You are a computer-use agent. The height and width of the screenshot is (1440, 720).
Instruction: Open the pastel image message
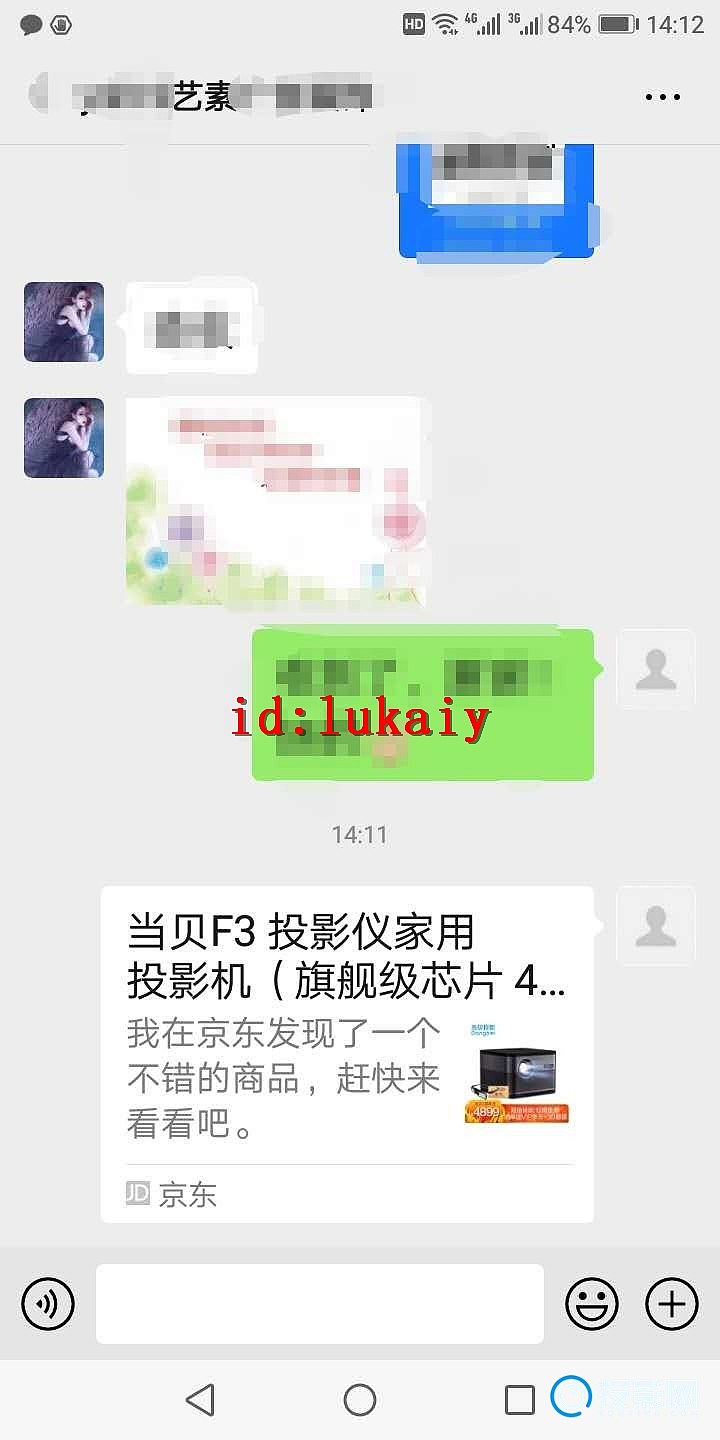point(275,501)
